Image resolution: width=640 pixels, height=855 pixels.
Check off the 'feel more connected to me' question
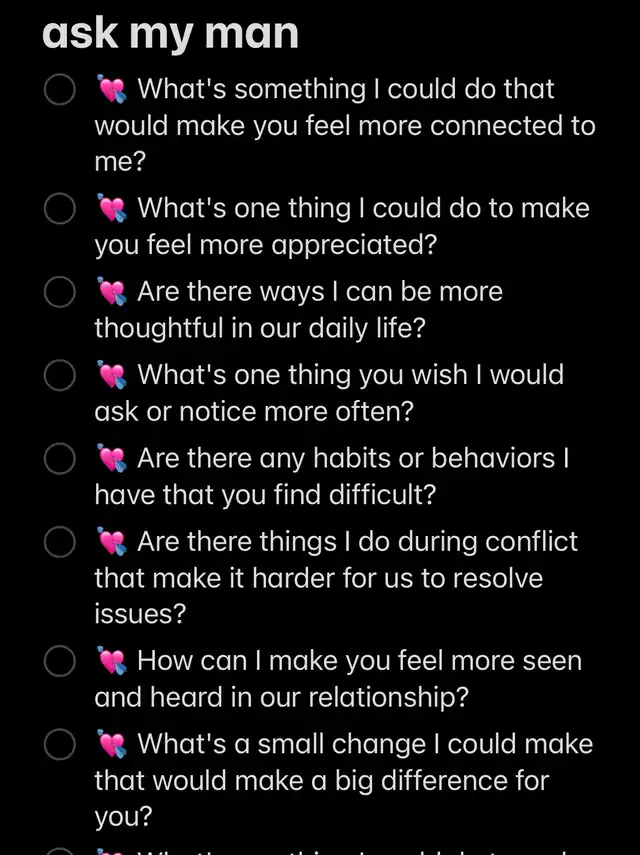tap(60, 90)
